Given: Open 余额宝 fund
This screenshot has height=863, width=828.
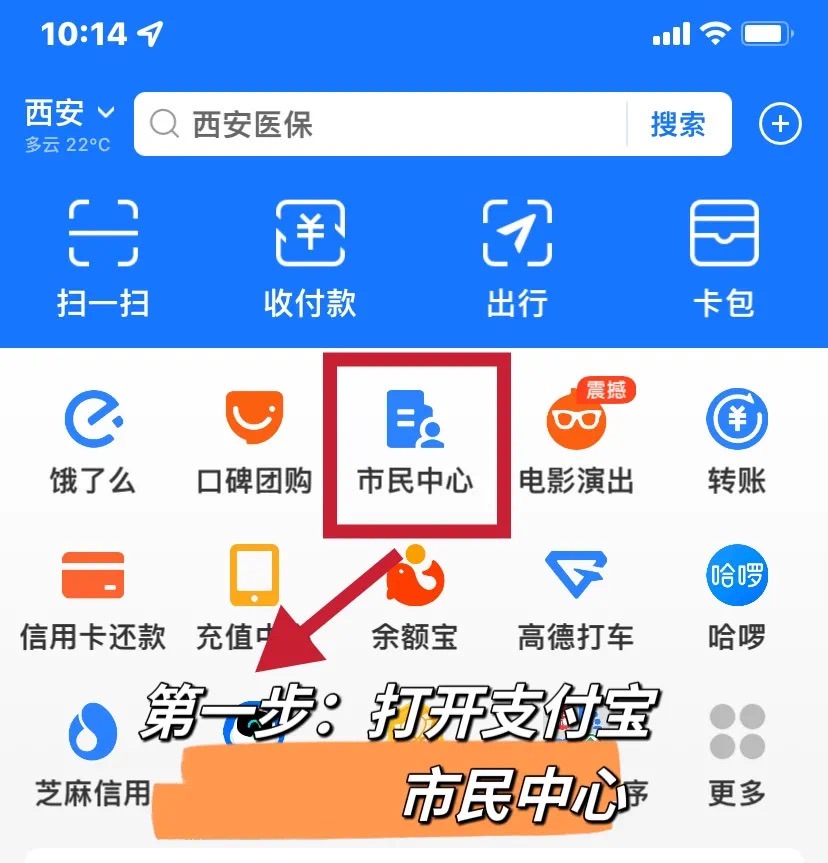Looking at the screenshot, I should [x=415, y=596].
